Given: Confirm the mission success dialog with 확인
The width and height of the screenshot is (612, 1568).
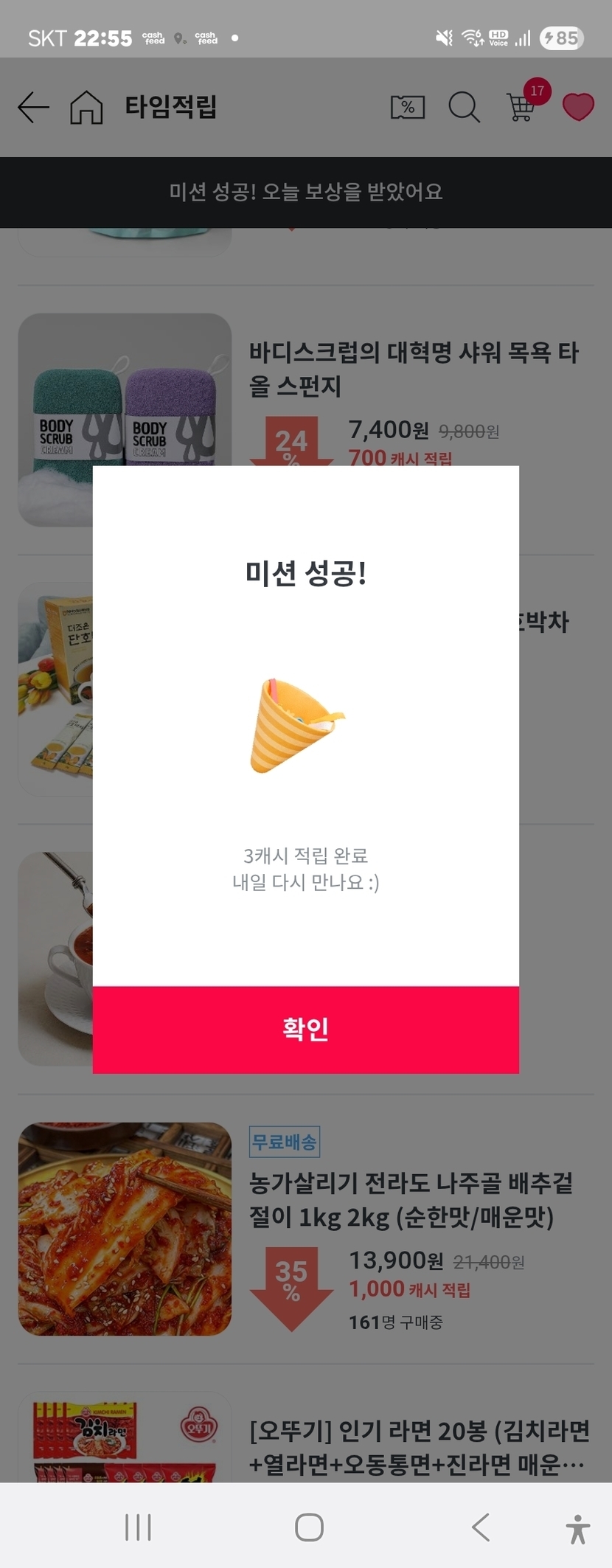Looking at the screenshot, I should tap(305, 1029).
